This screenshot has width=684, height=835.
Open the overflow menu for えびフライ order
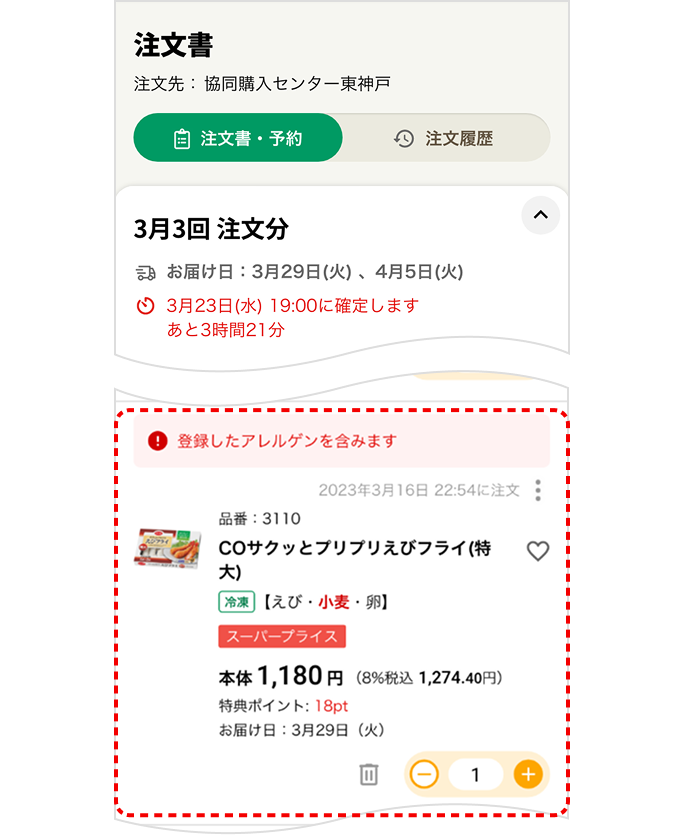click(539, 491)
